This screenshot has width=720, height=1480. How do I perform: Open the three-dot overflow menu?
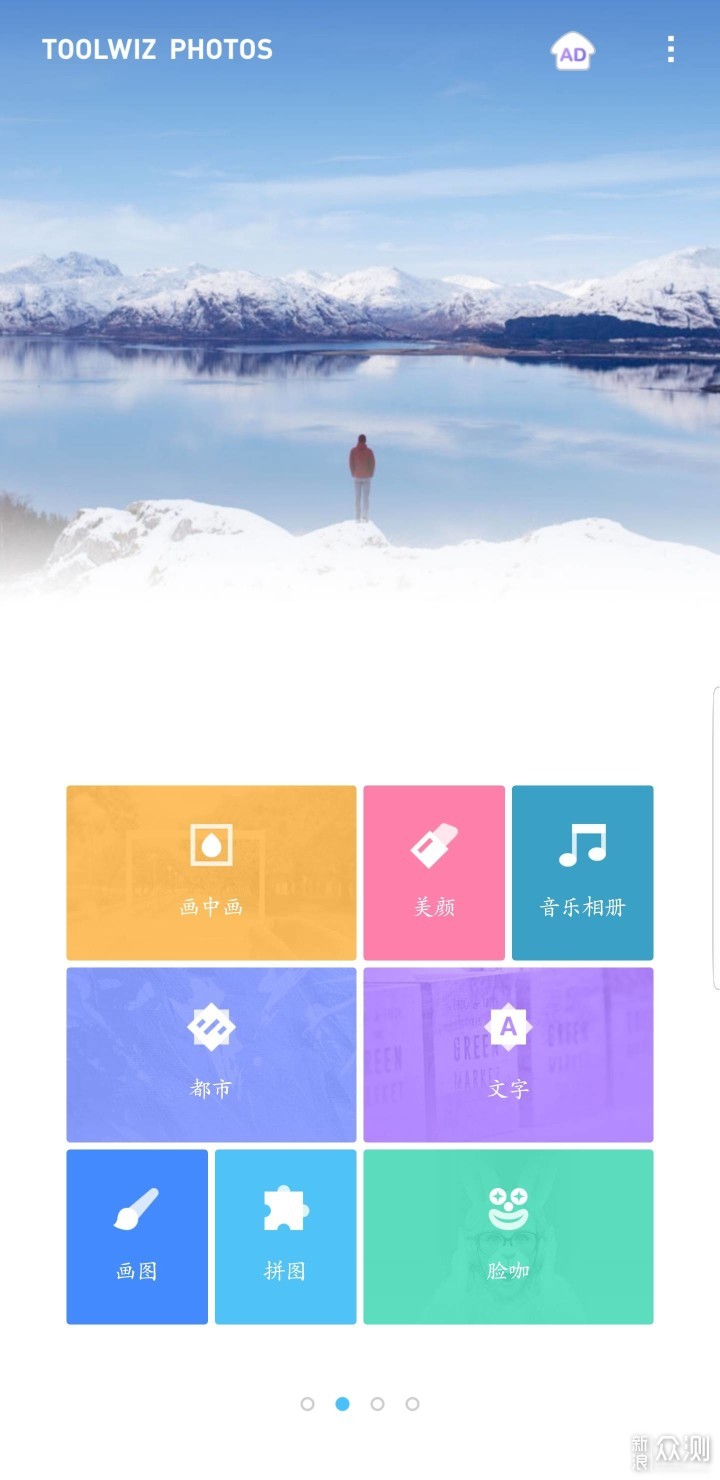pyautogui.click(x=670, y=49)
